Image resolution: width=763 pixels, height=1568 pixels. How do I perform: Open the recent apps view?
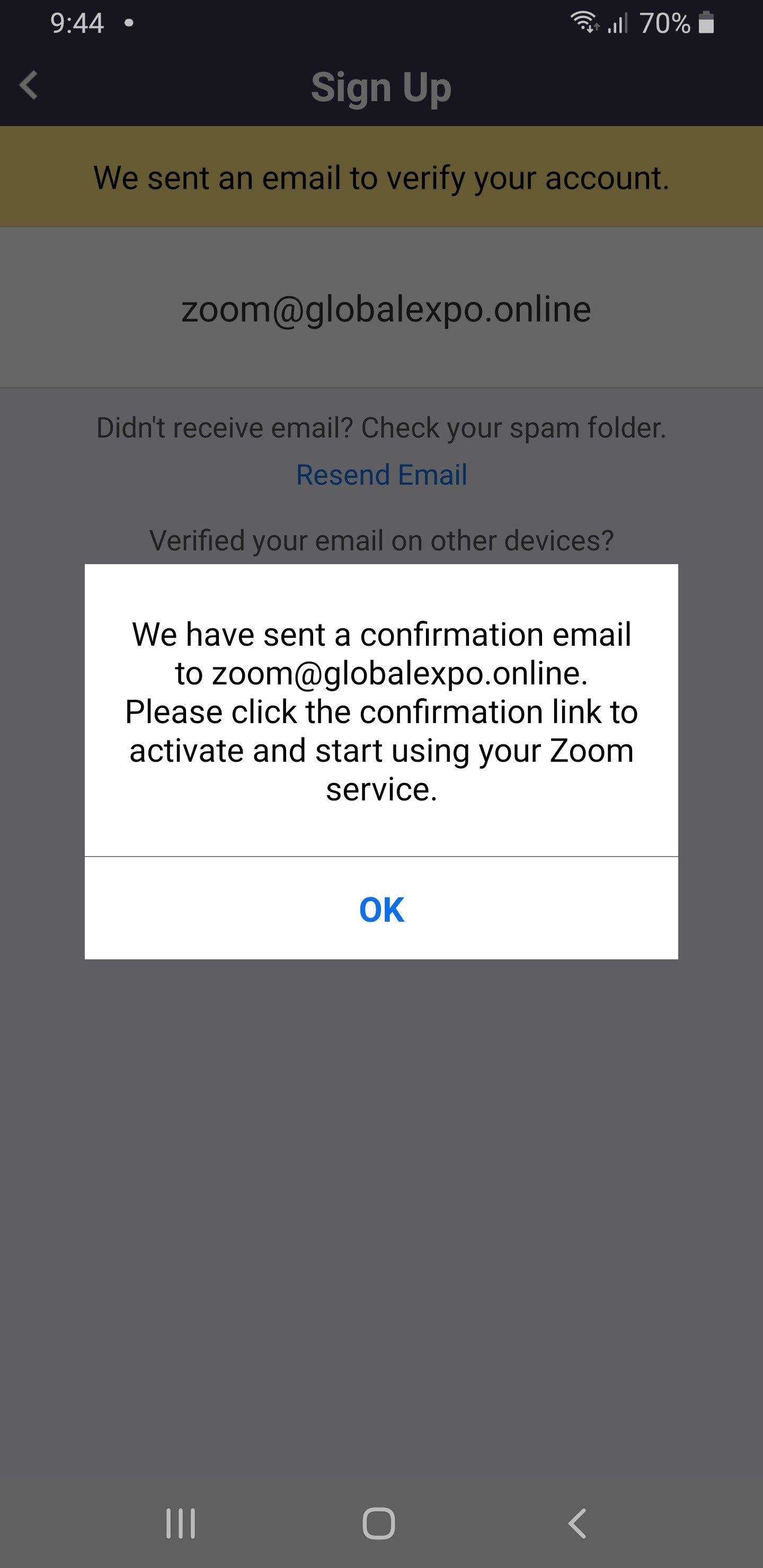181,1524
